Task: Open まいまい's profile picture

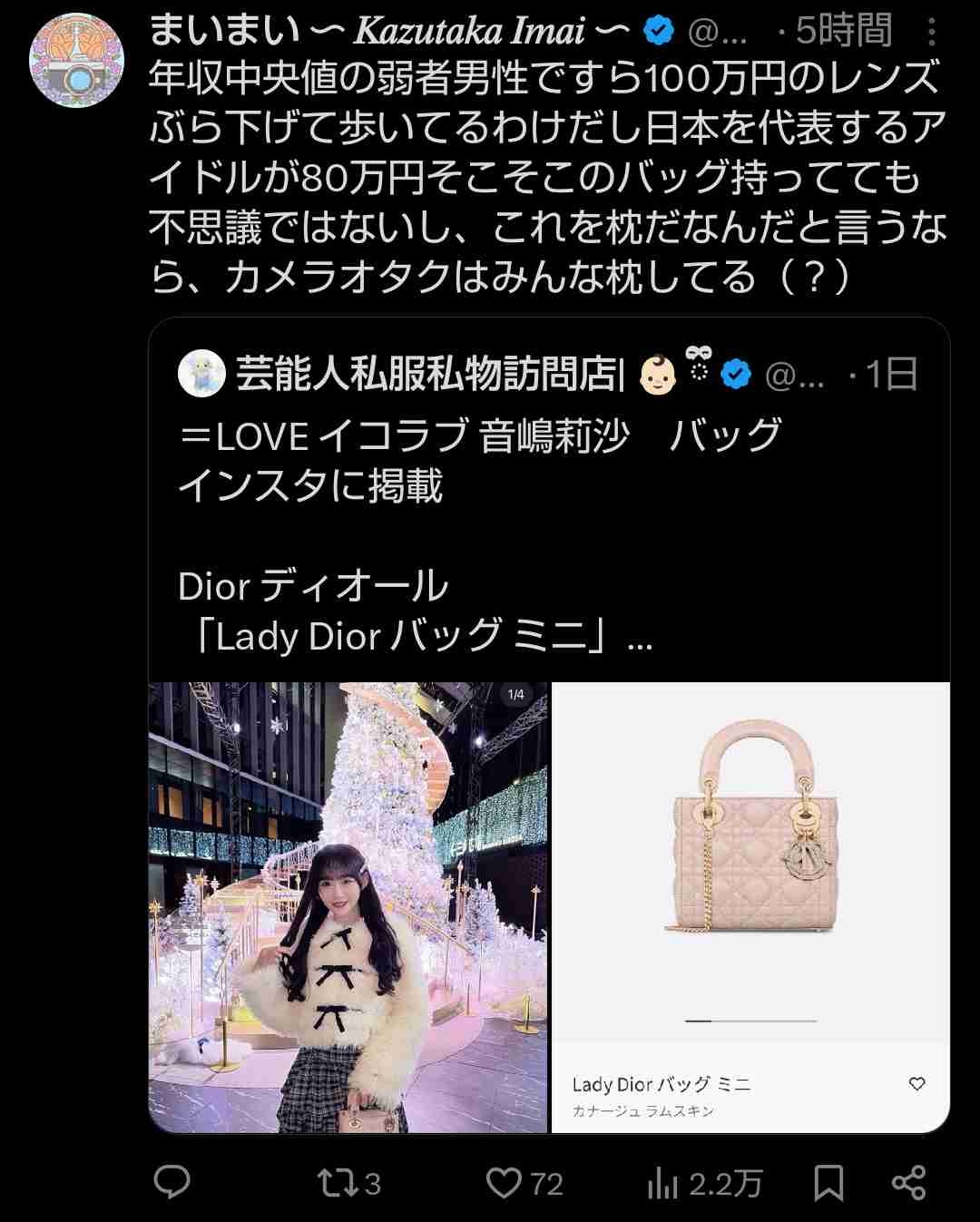Action: click(x=76, y=60)
